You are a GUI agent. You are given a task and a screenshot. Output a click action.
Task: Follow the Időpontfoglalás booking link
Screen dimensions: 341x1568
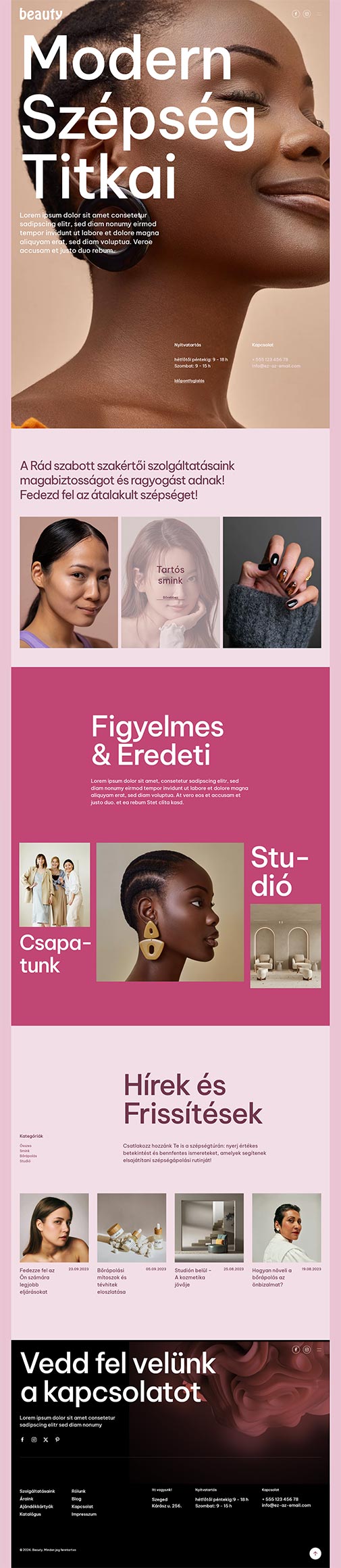point(189,381)
